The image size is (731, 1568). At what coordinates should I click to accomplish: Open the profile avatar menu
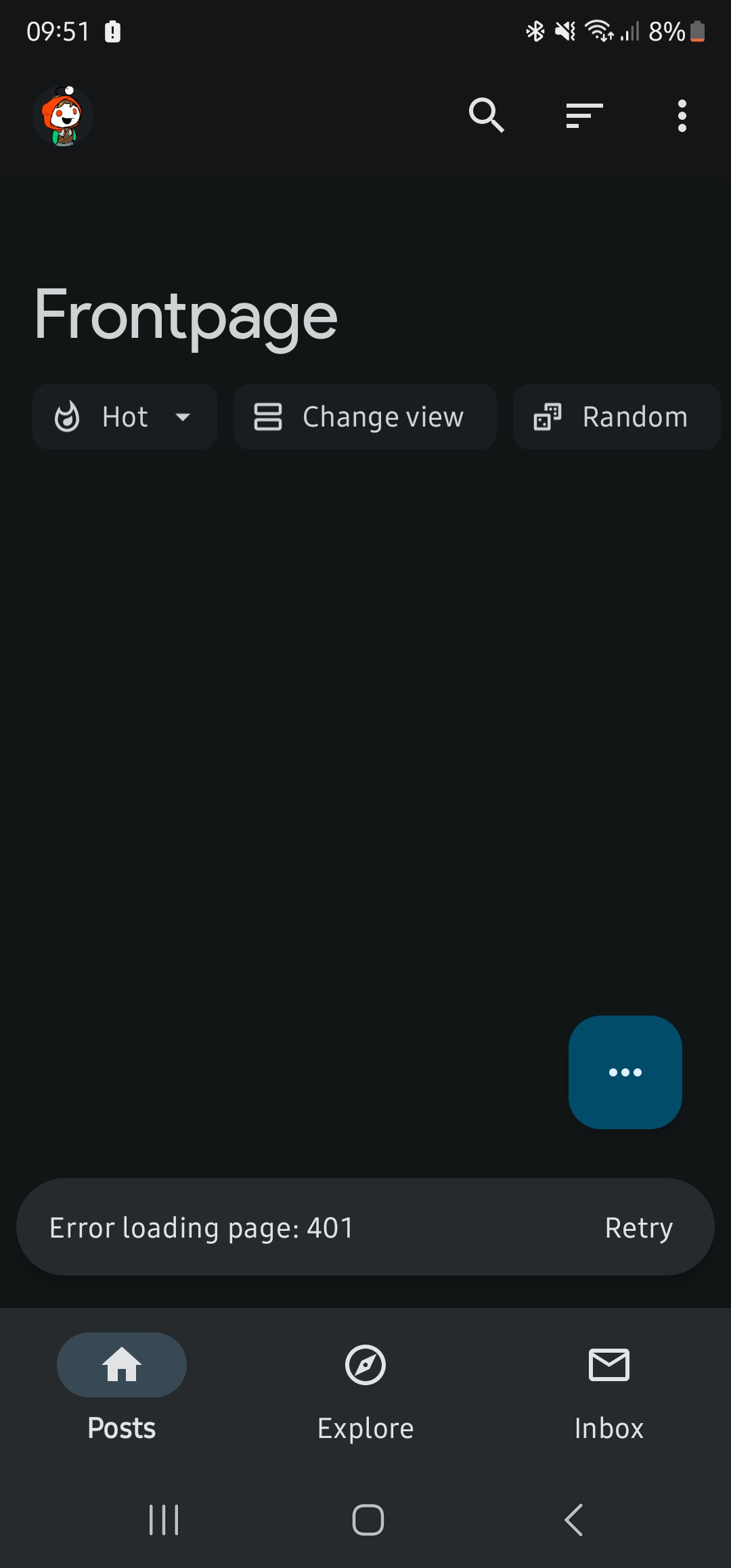click(x=63, y=116)
